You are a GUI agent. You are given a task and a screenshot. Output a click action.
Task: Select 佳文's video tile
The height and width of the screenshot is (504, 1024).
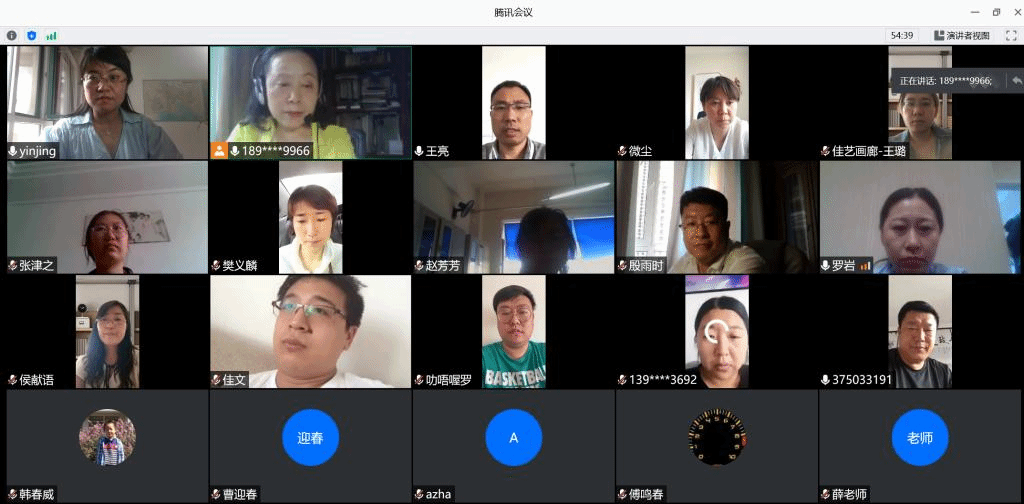click(310, 331)
